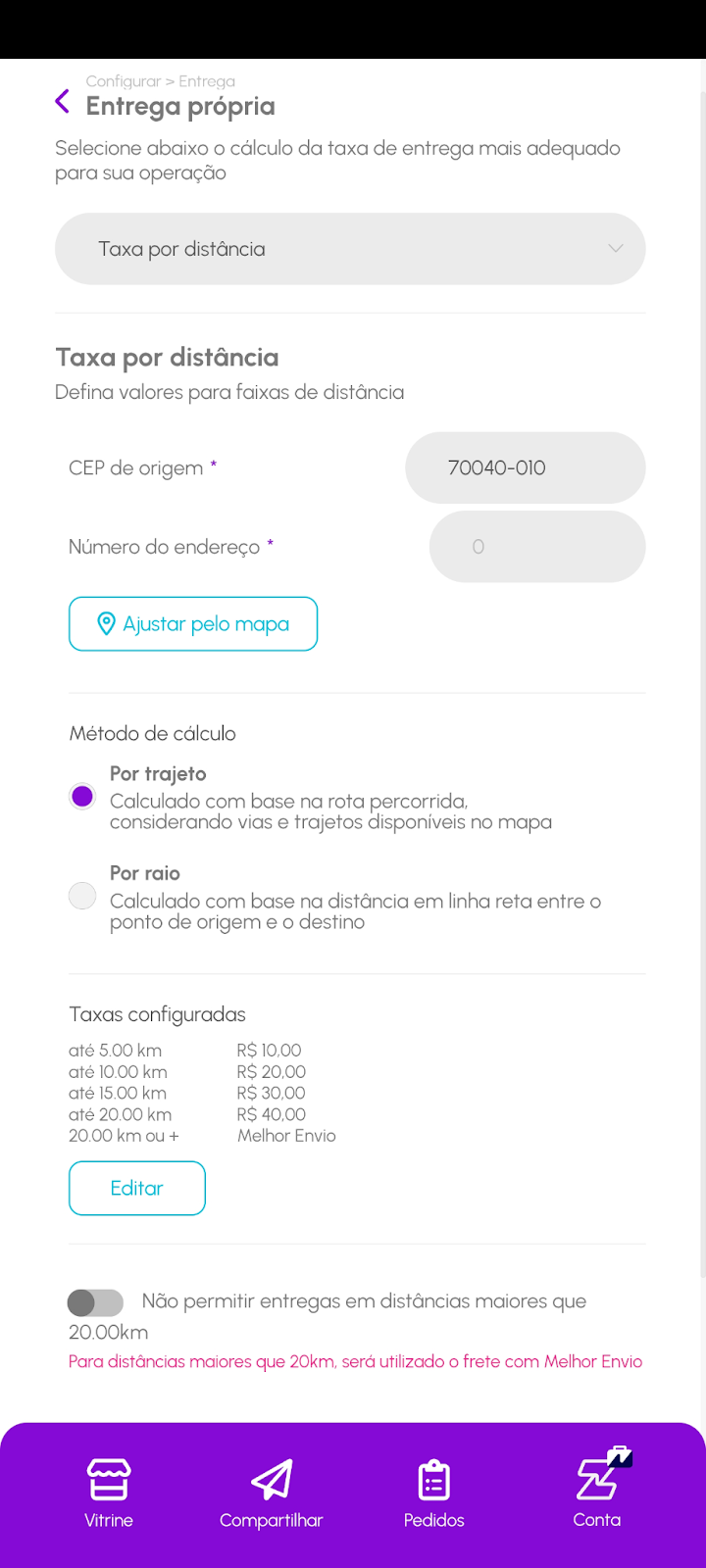
Task: Go back using the purple arrow
Action: click(x=63, y=101)
